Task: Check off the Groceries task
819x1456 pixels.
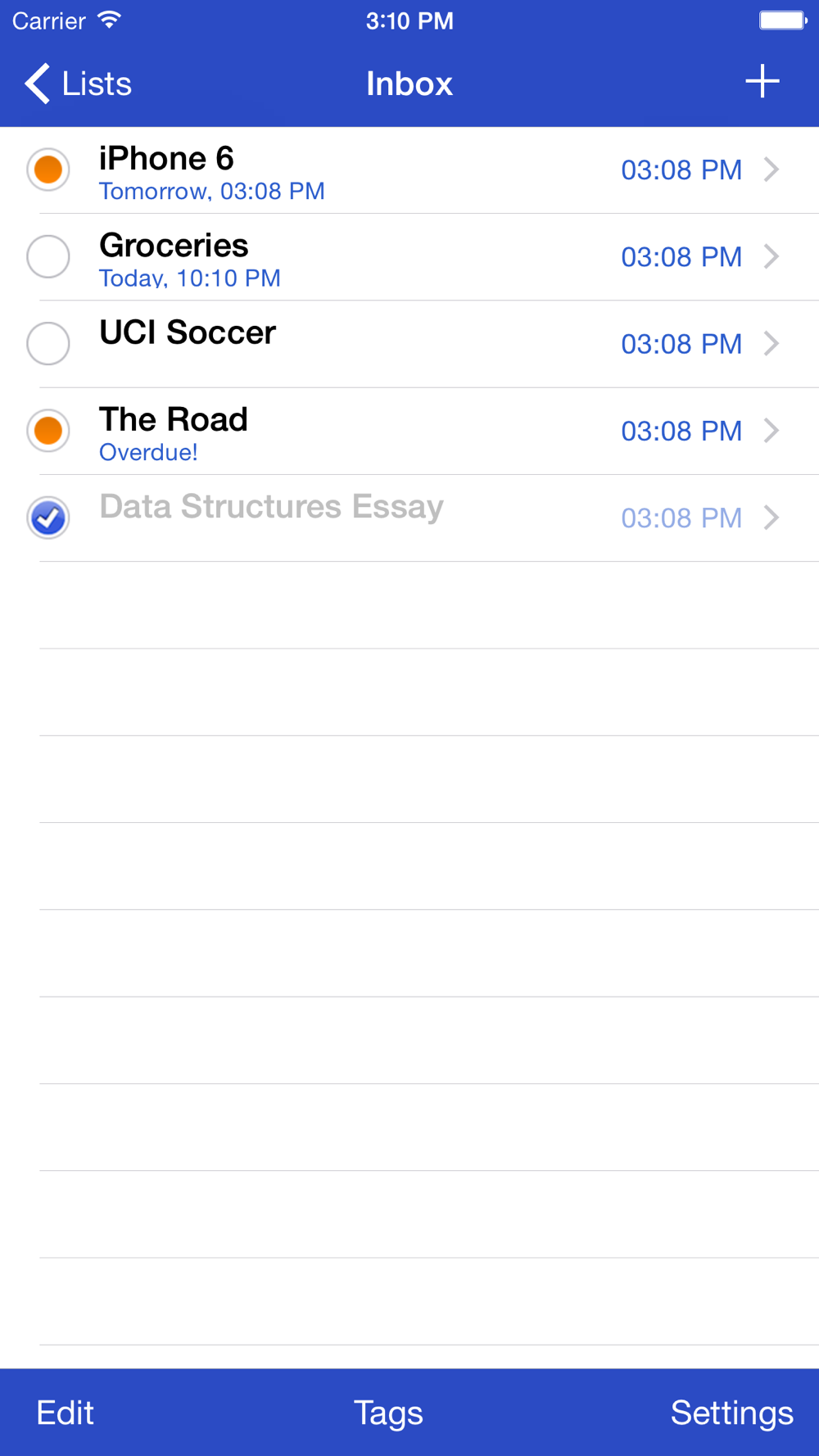Action: 48,257
